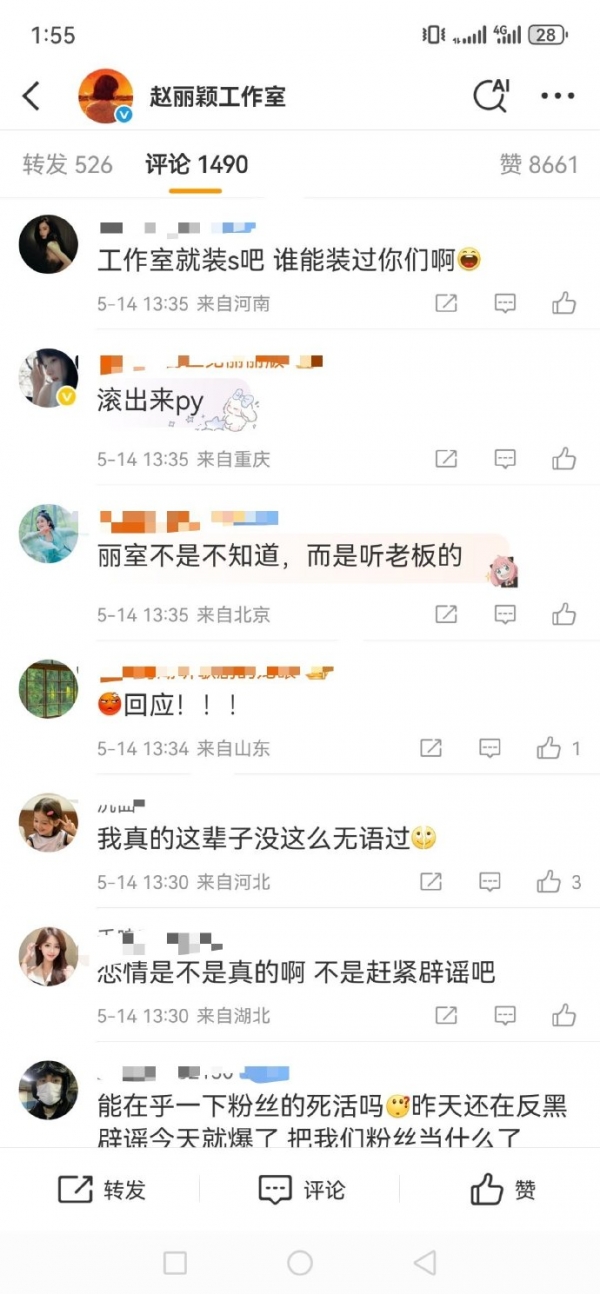Like the comment '回应！！！'
Image resolution: width=600 pixels, height=1294 pixels.
pyautogui.click(x=548, y=748)
